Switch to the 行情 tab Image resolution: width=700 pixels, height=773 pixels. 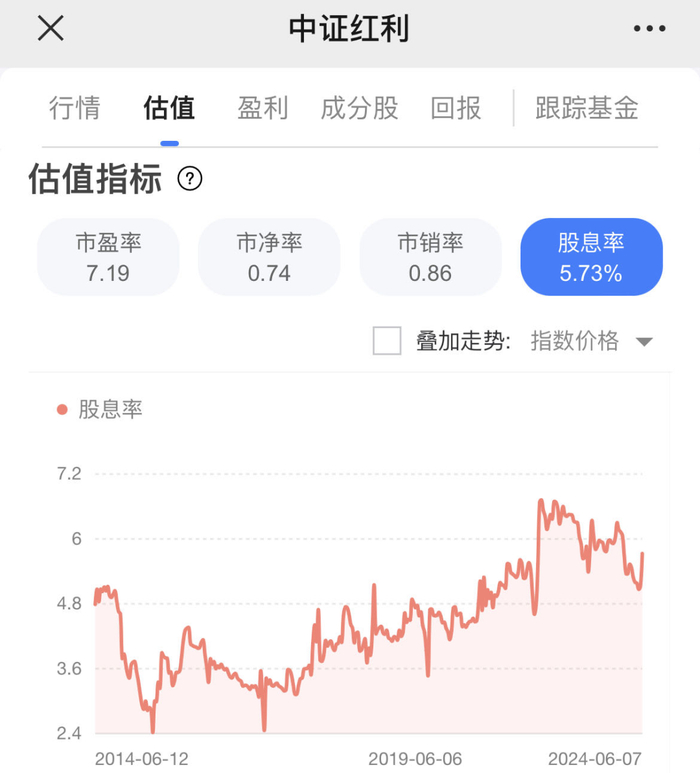point(75,108)
